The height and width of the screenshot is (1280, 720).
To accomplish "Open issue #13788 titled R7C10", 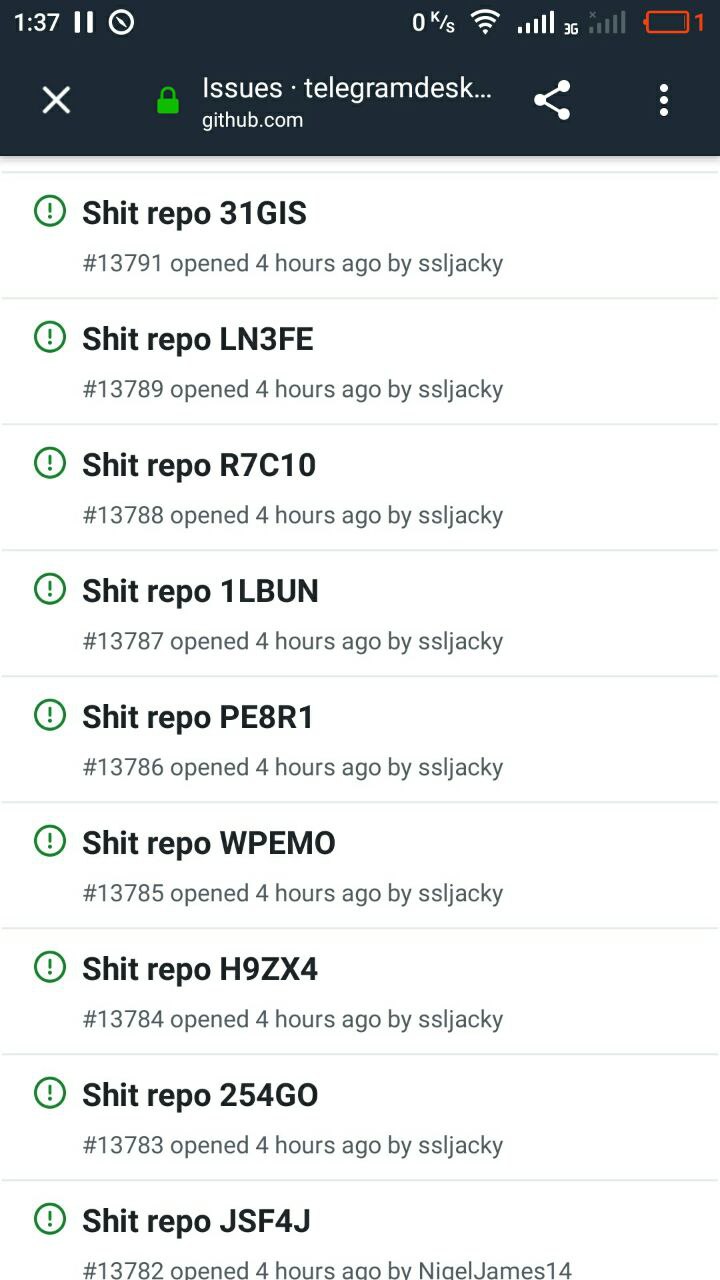I will (x=199, y=465).
